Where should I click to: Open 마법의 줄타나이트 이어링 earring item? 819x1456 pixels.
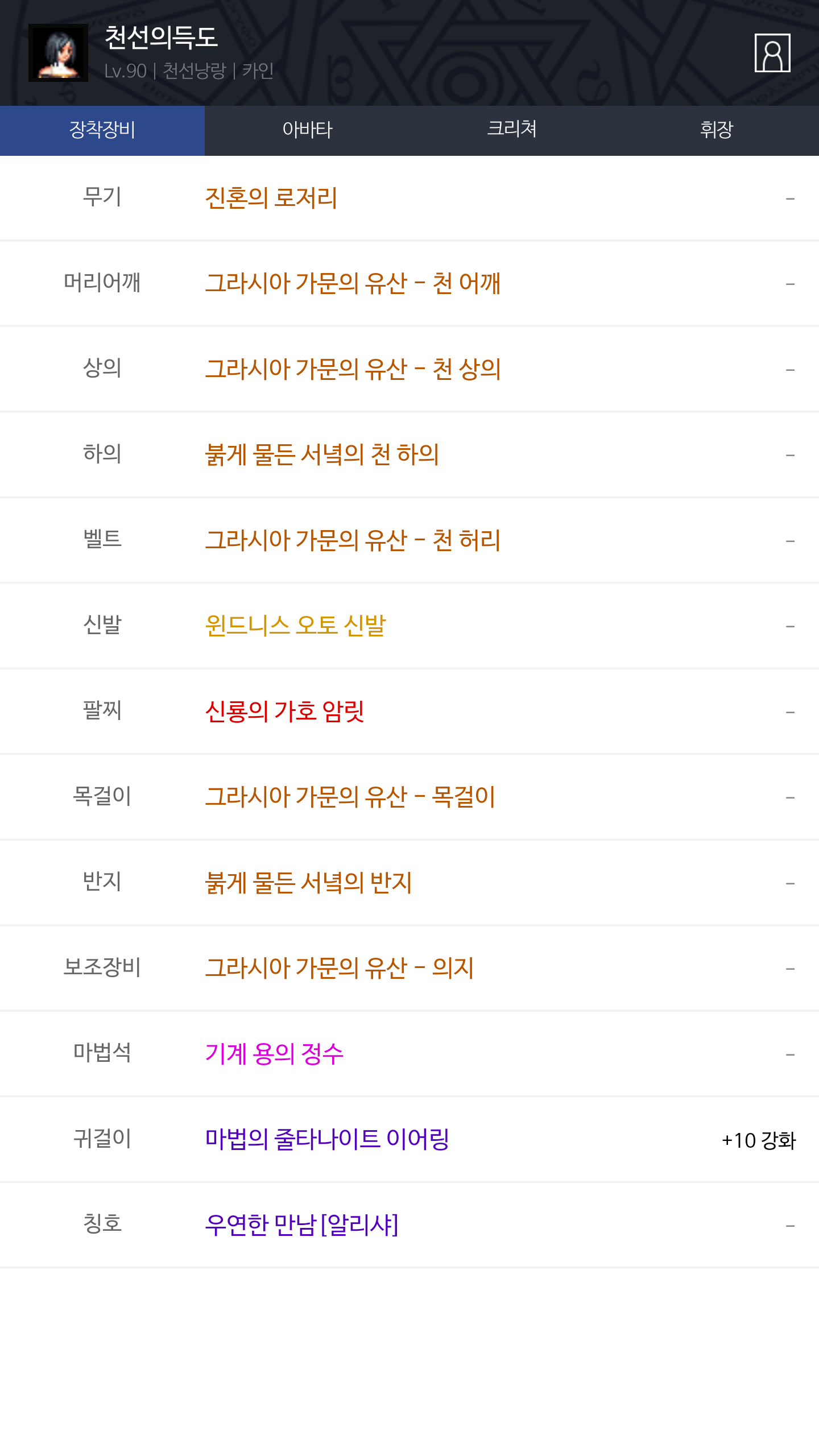click(x=327, y=1139)
